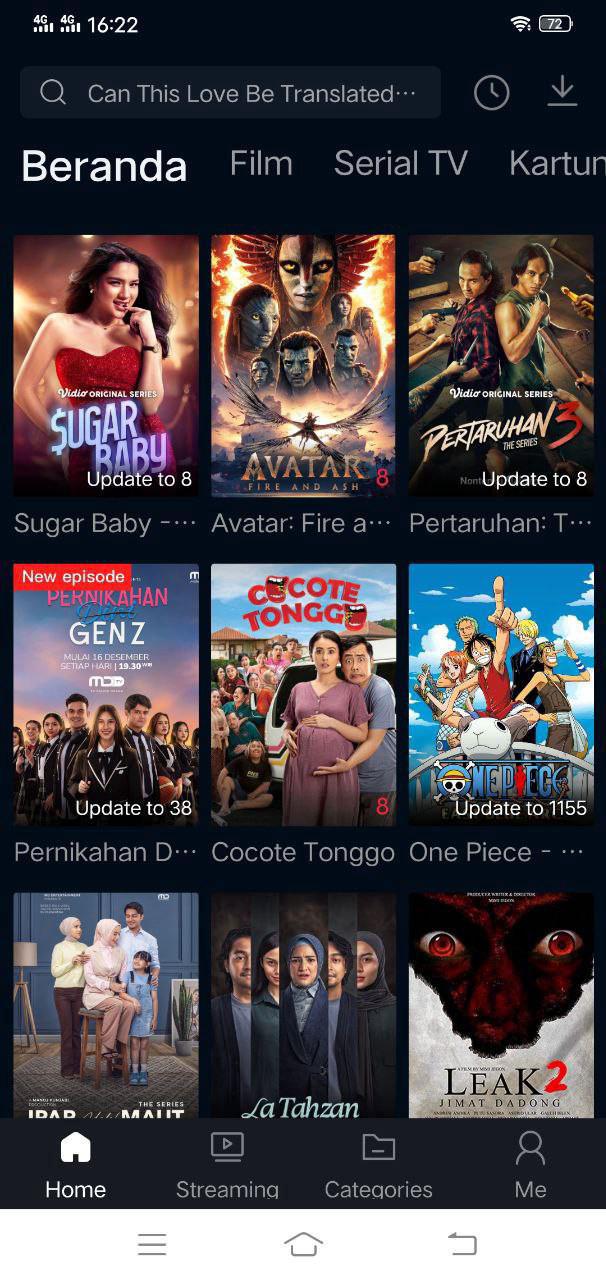Switch to the Me tab
Image resolution: width=606 pixels, height=1280 pixels.
530,1165
